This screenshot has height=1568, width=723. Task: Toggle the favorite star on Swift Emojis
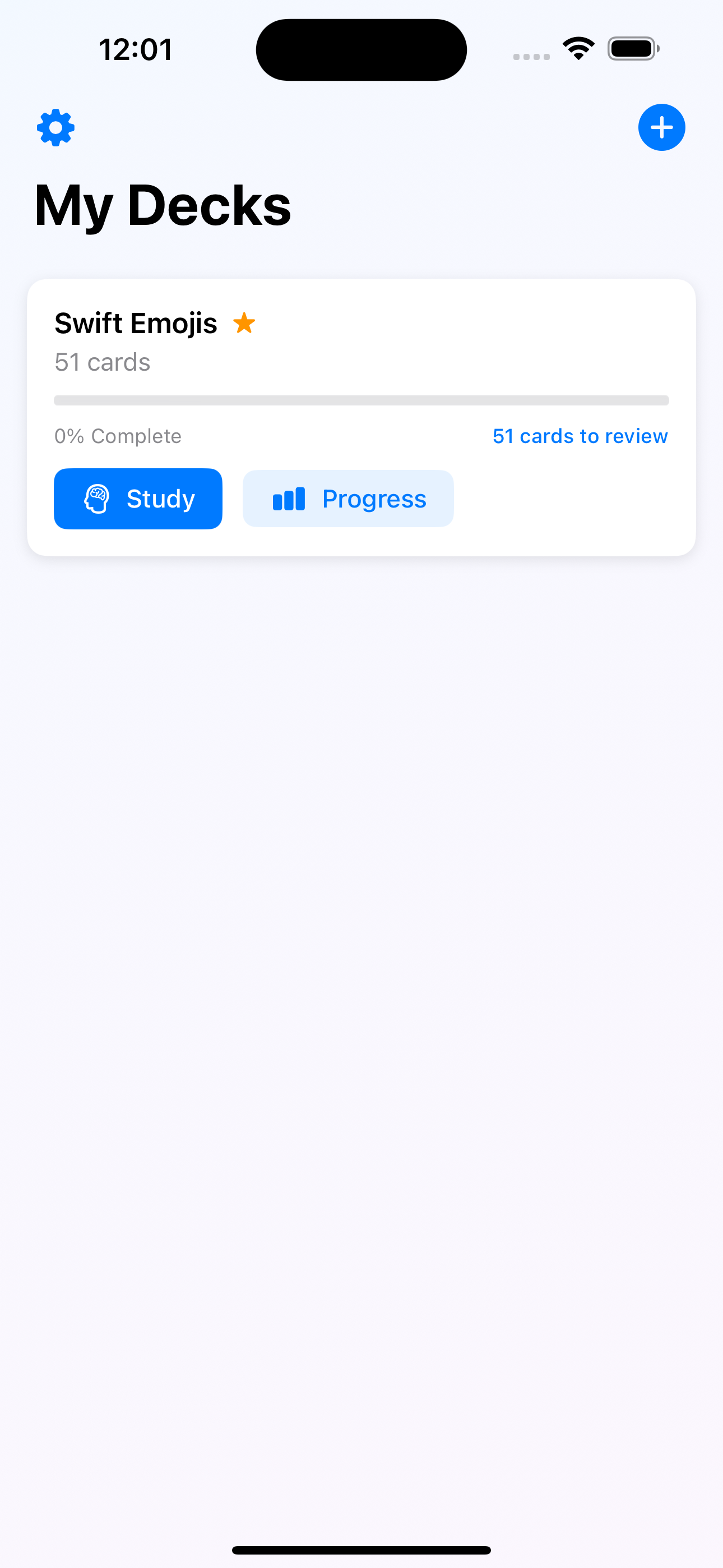[x=245, y=323]
